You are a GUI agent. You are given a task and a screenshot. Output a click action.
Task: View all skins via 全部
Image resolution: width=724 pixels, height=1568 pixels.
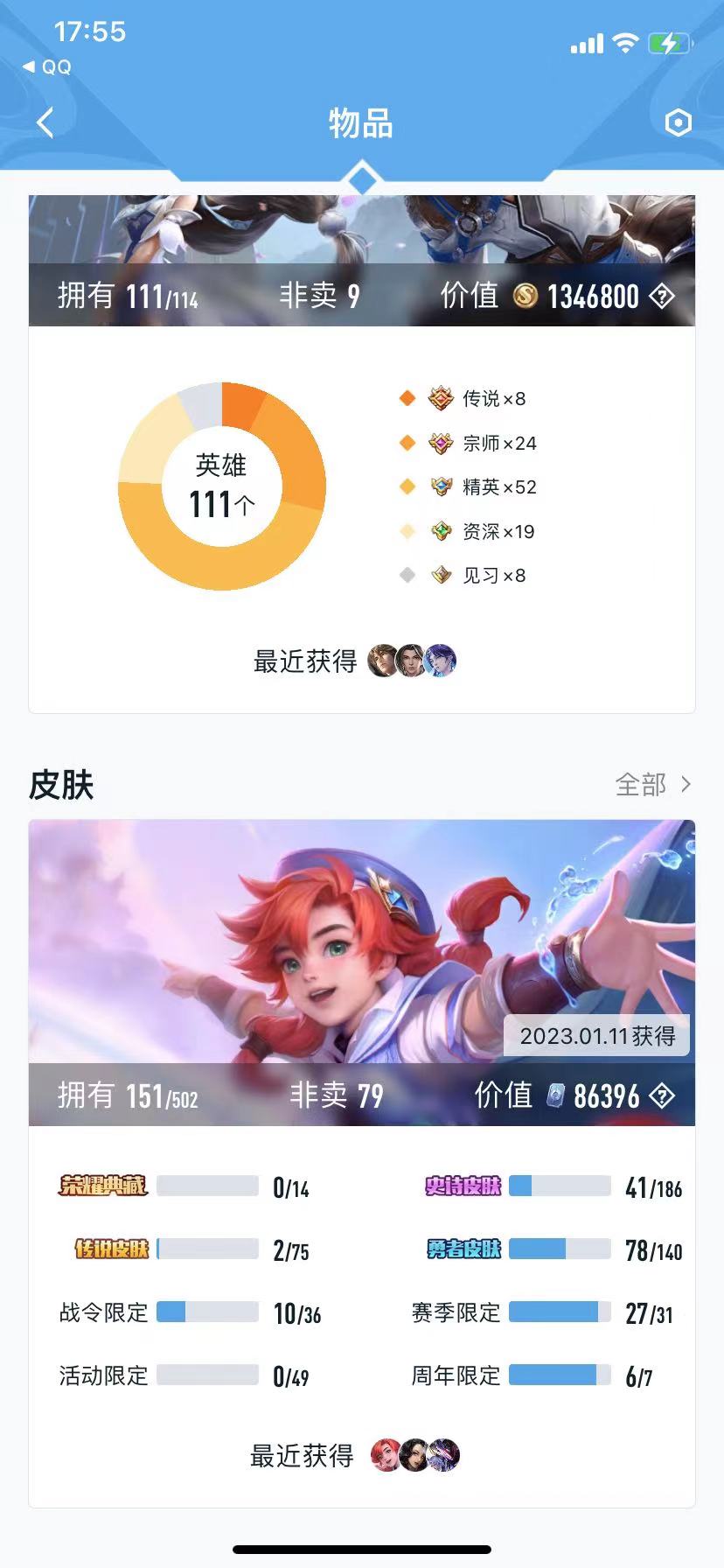[x=652, y=784]
